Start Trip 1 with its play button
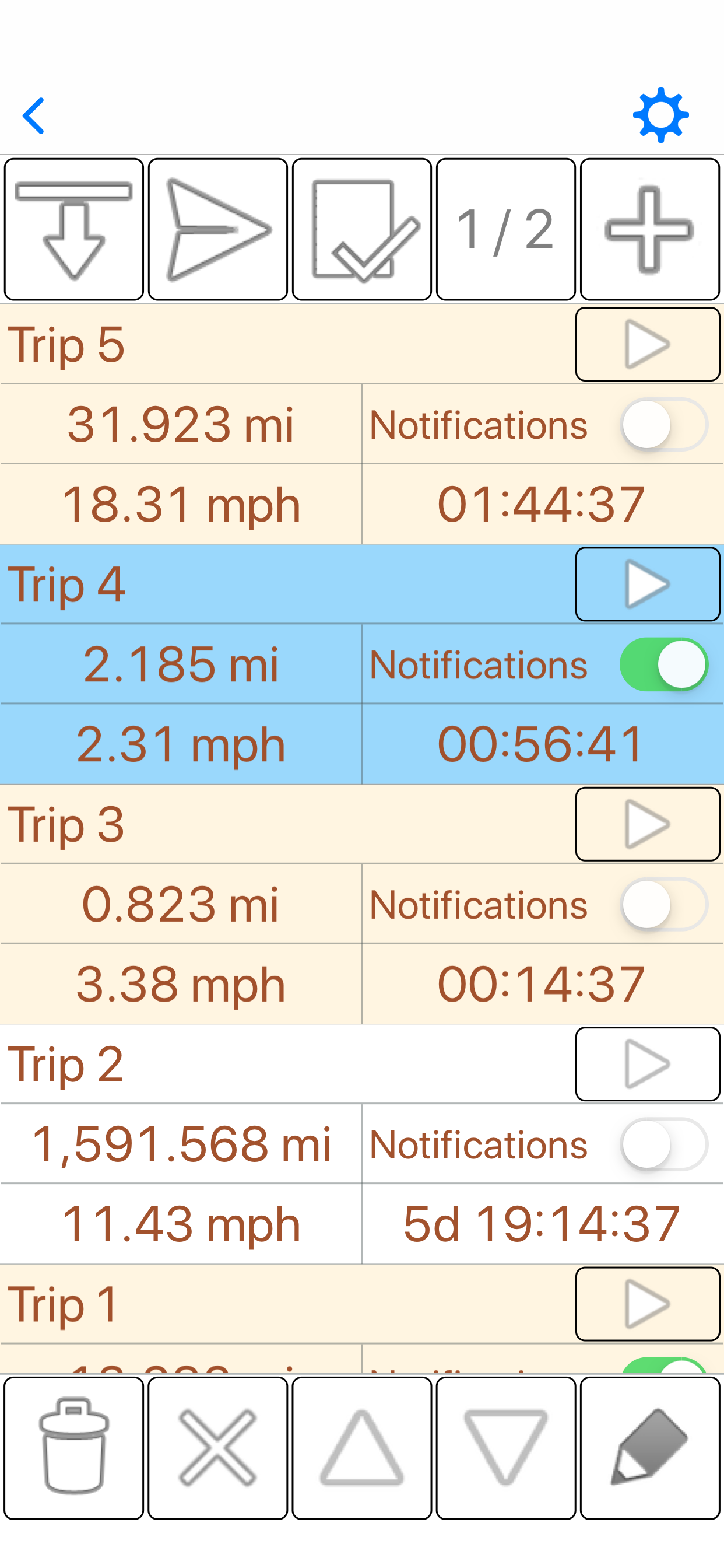Viewport: 724px width, 1568px height. tap(647, 1304)
